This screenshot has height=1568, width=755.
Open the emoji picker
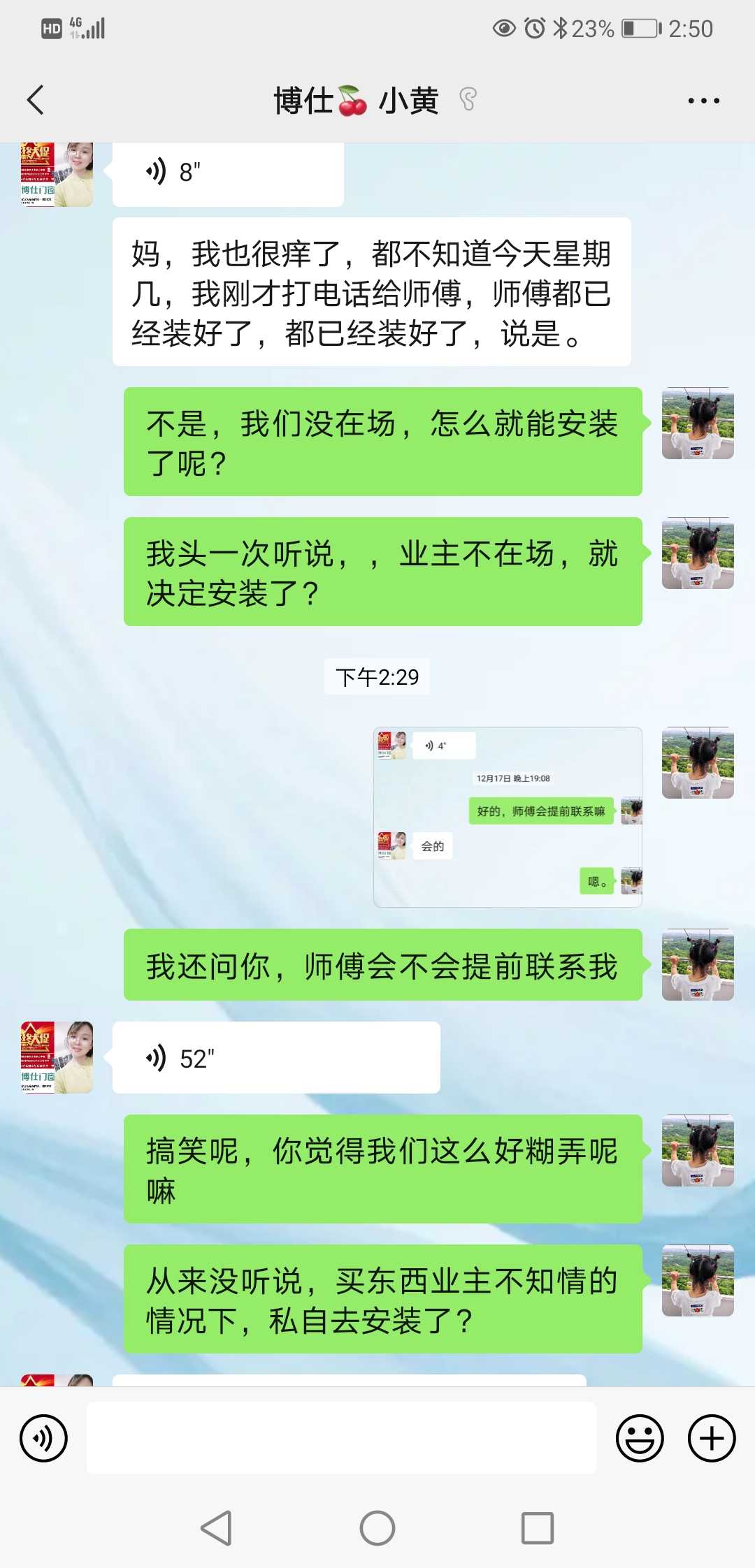coord(639,1439)
